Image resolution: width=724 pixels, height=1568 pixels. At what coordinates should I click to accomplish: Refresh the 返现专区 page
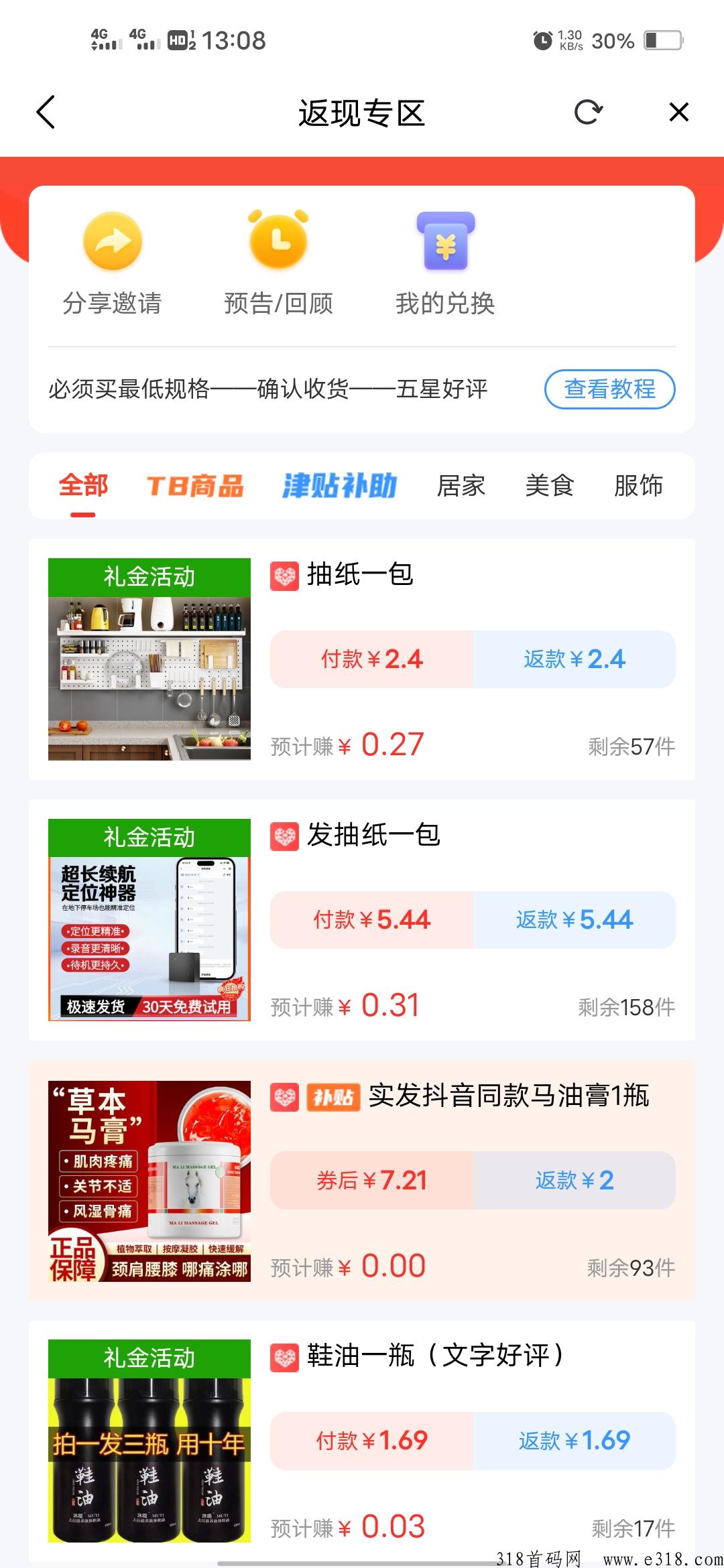click(x=589, y=112)
